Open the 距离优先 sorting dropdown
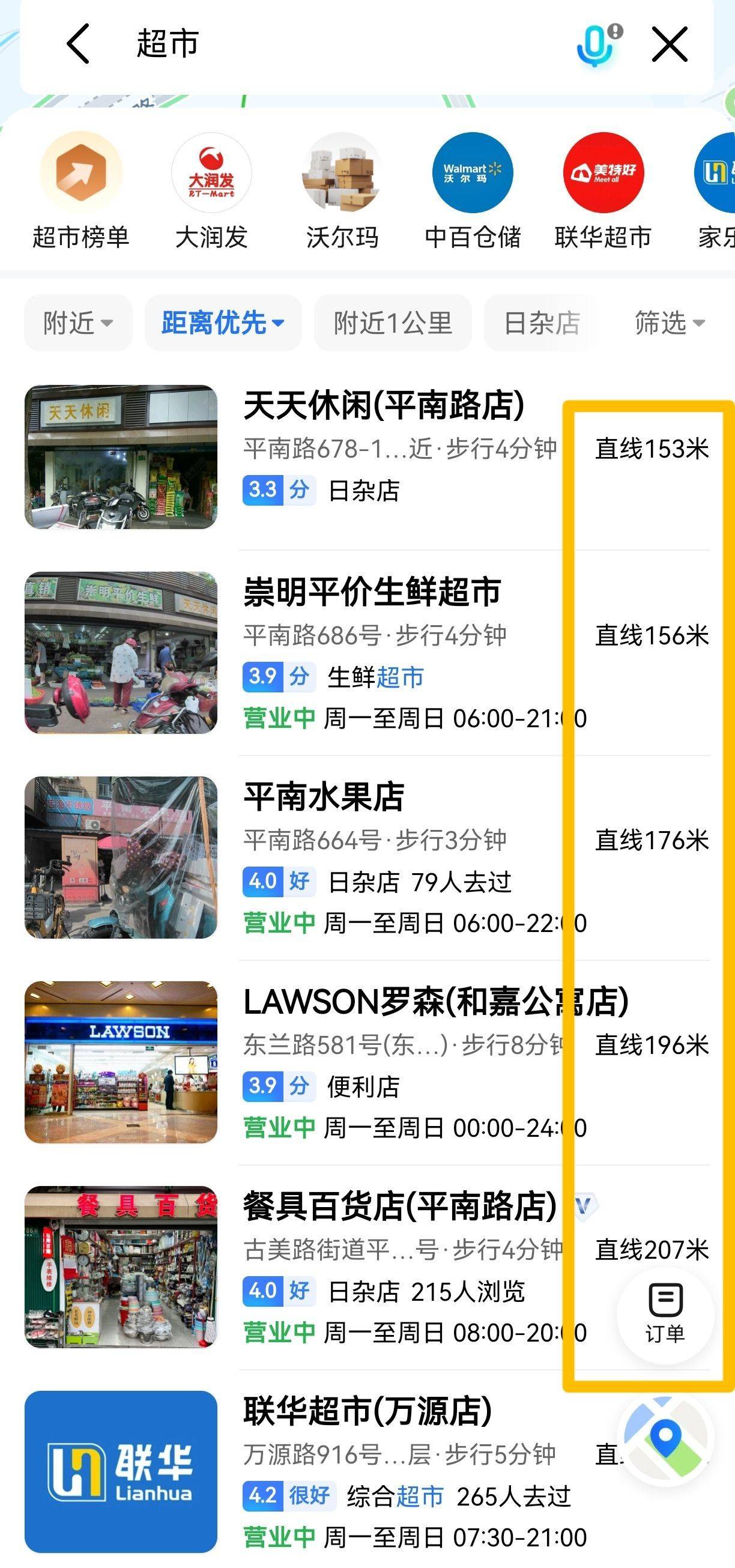The width and height of the screenshot is (735, 1568). 223,322
